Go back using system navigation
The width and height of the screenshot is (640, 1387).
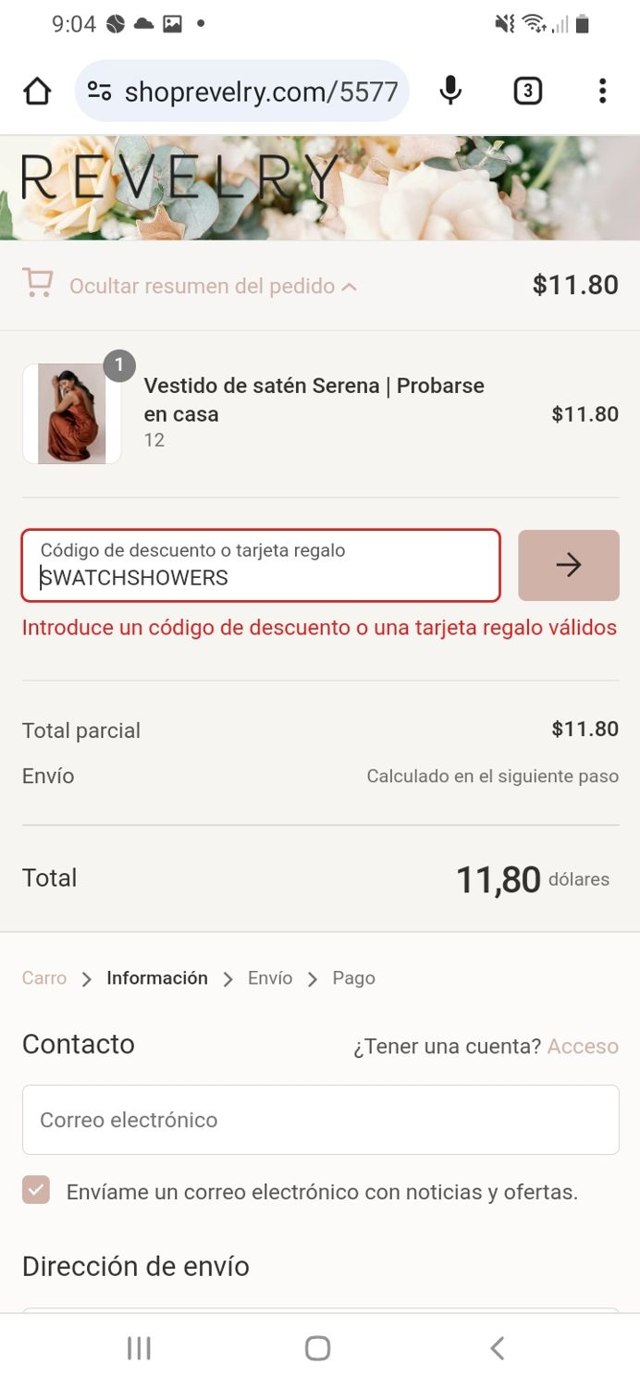point(497,1348)
